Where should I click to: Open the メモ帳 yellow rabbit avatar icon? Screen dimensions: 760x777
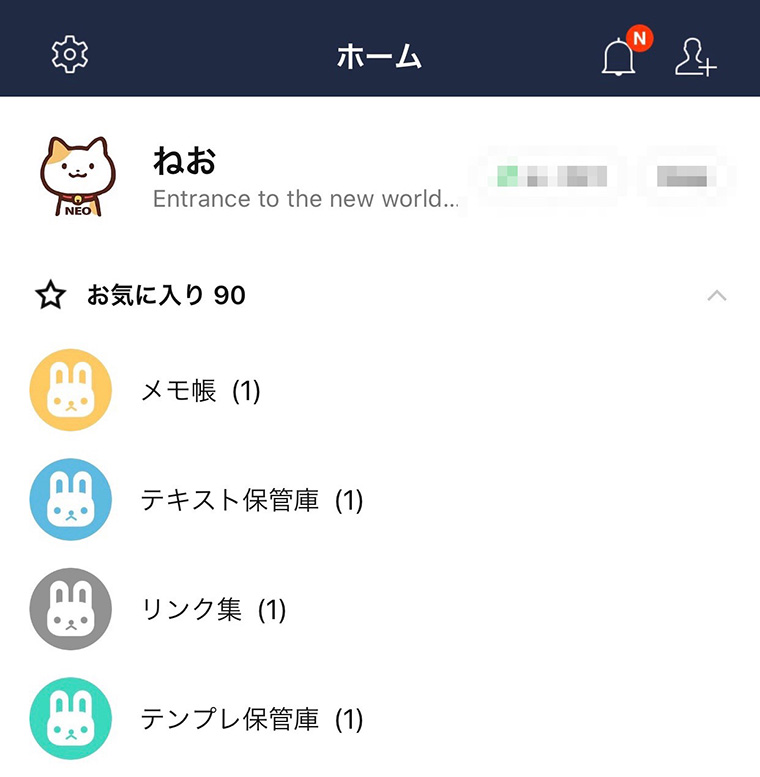[x=70, y=390]
